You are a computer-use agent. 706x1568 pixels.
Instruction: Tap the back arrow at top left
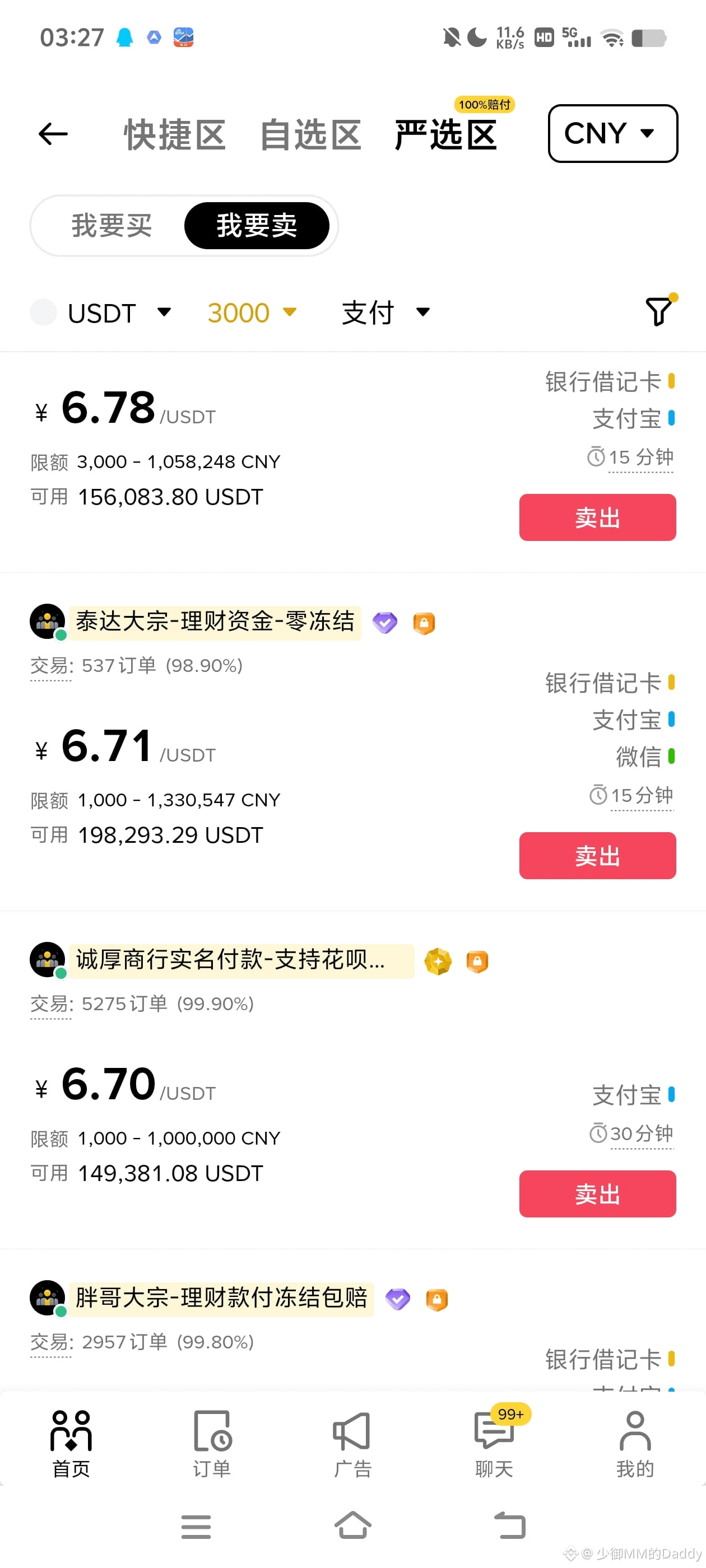52,134
